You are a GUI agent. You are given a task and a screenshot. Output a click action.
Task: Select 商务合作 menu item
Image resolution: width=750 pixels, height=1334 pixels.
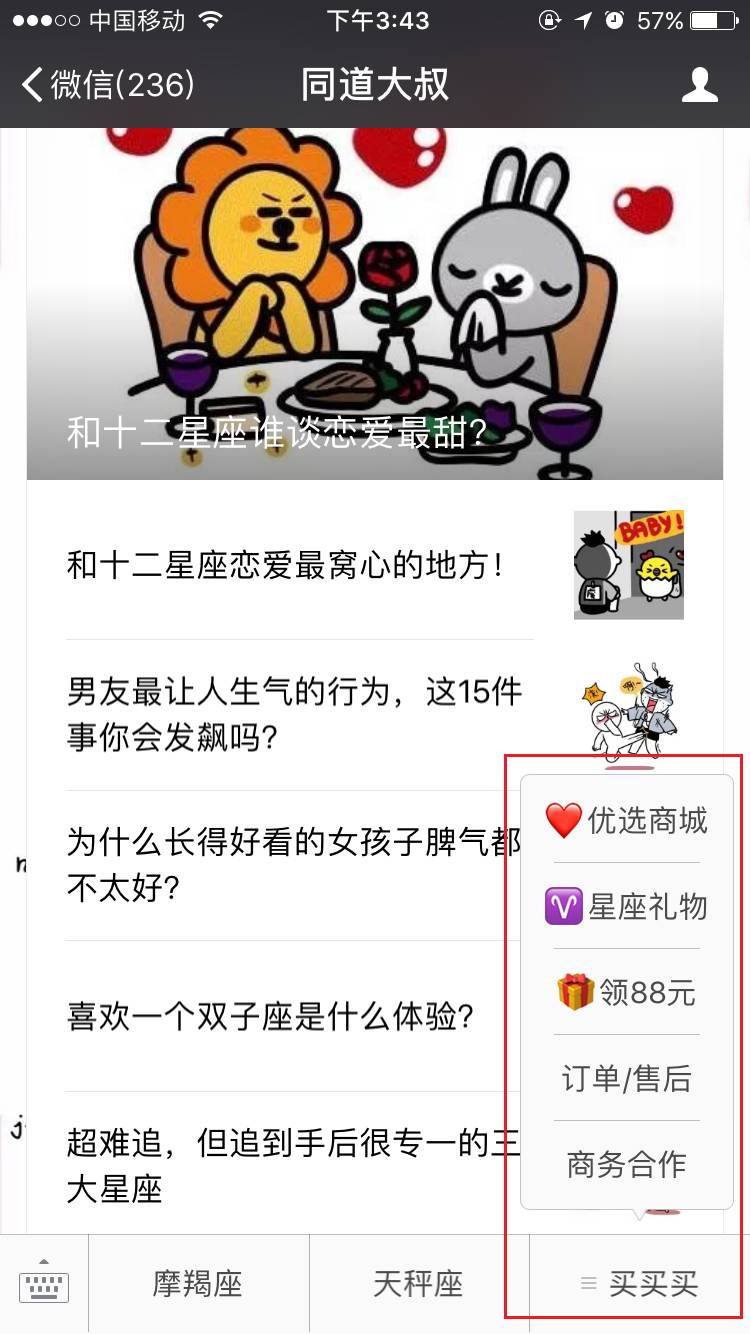627,1164
